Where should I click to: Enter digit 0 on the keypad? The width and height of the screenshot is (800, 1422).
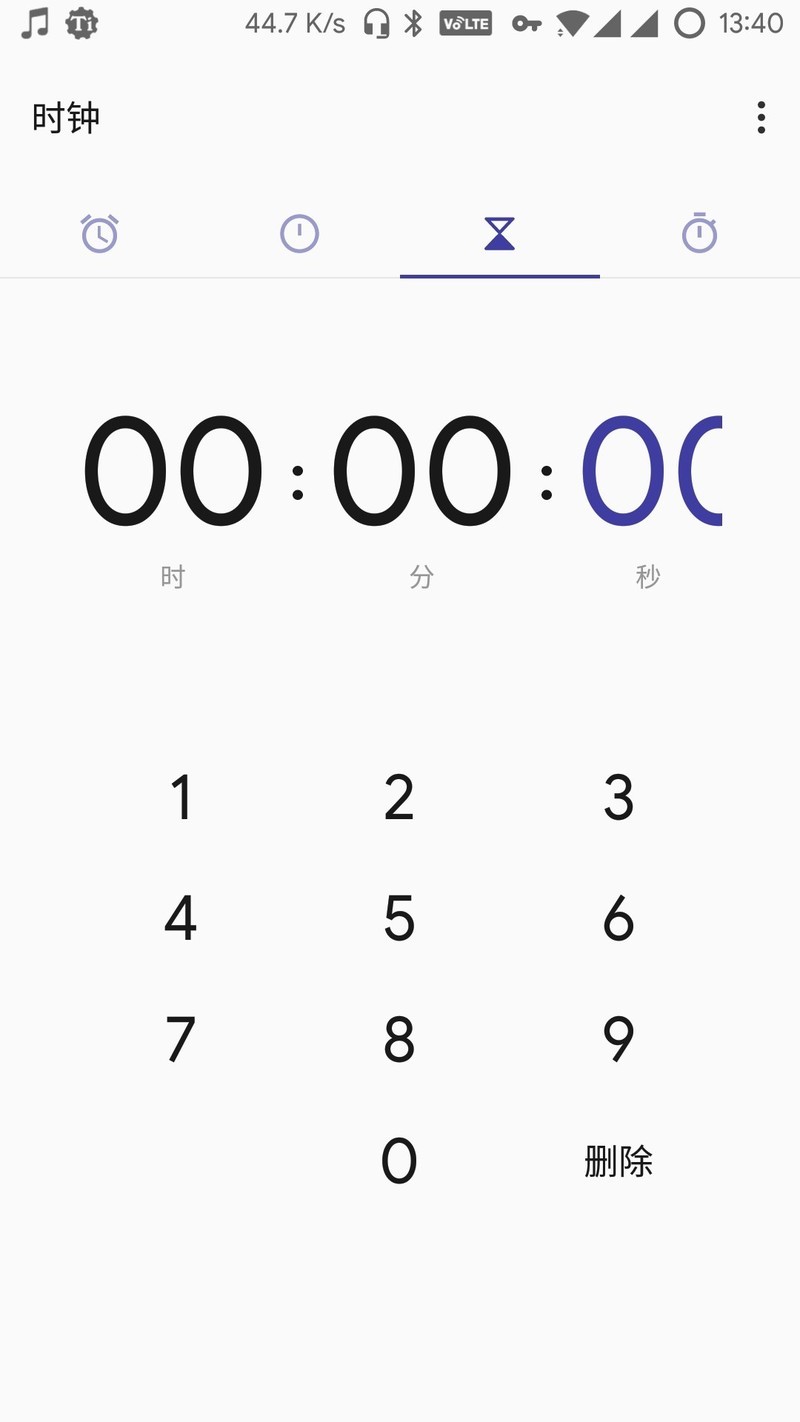click(399, 1161)
